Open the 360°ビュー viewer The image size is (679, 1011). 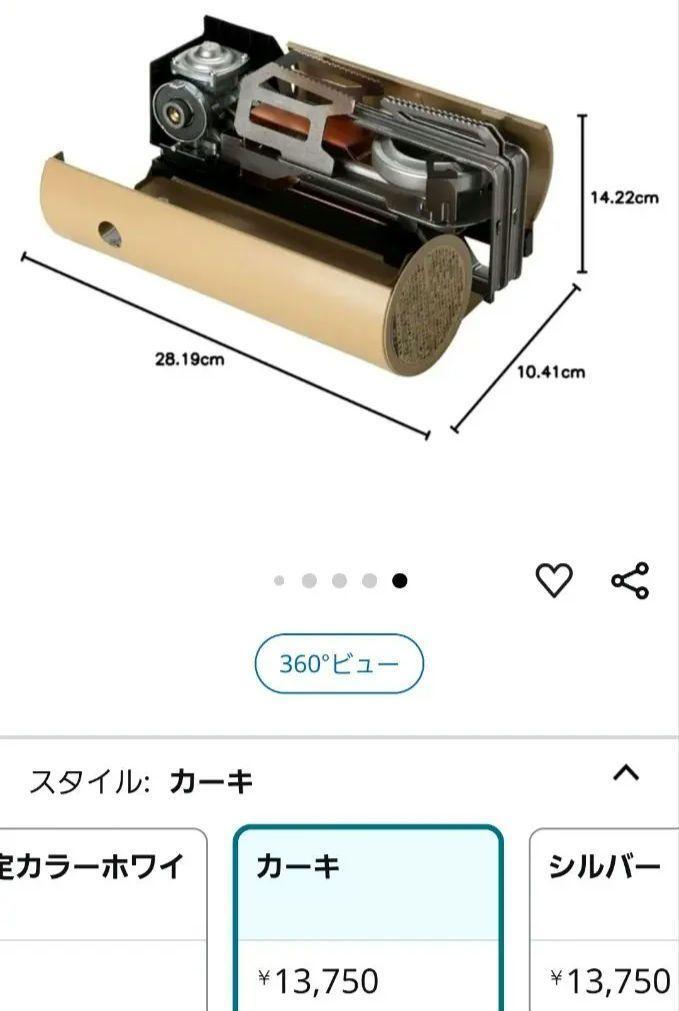[x=339, y=664]
